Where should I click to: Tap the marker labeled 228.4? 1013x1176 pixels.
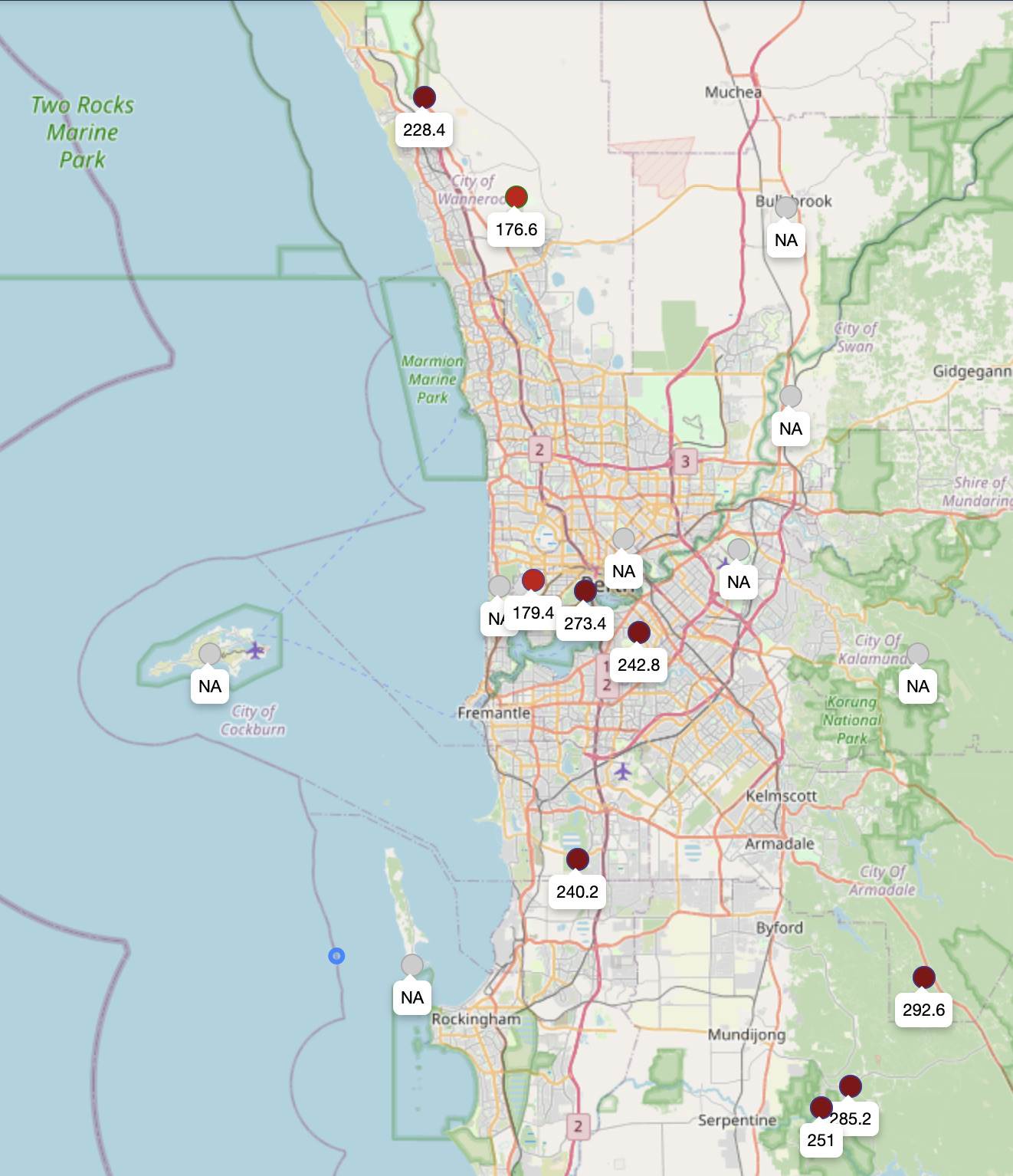(424, 97)
